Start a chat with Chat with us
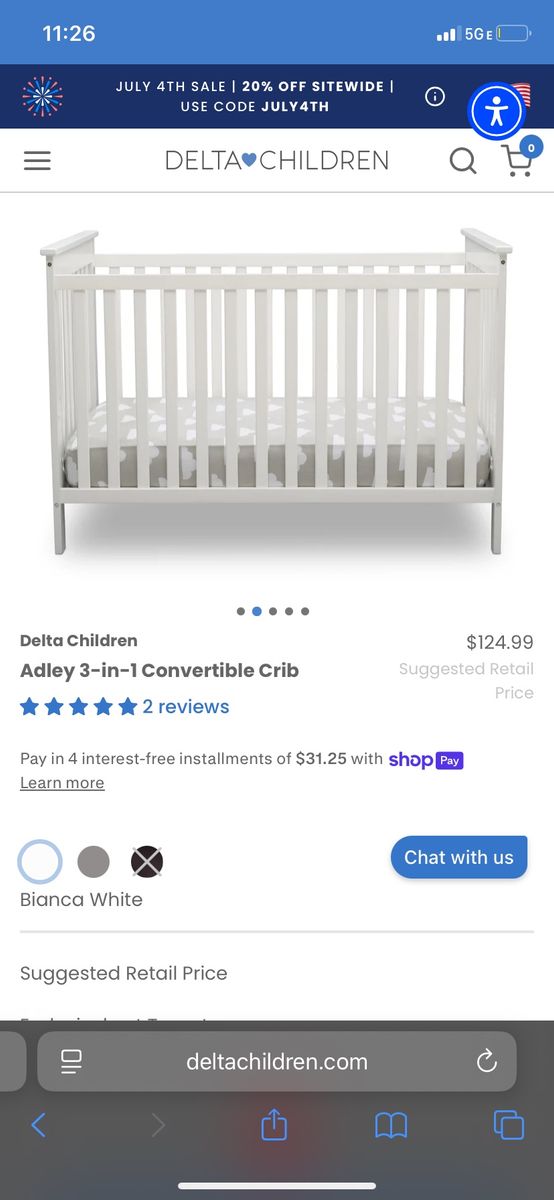The image size is (554, 1200). click(x=459, y=857)
